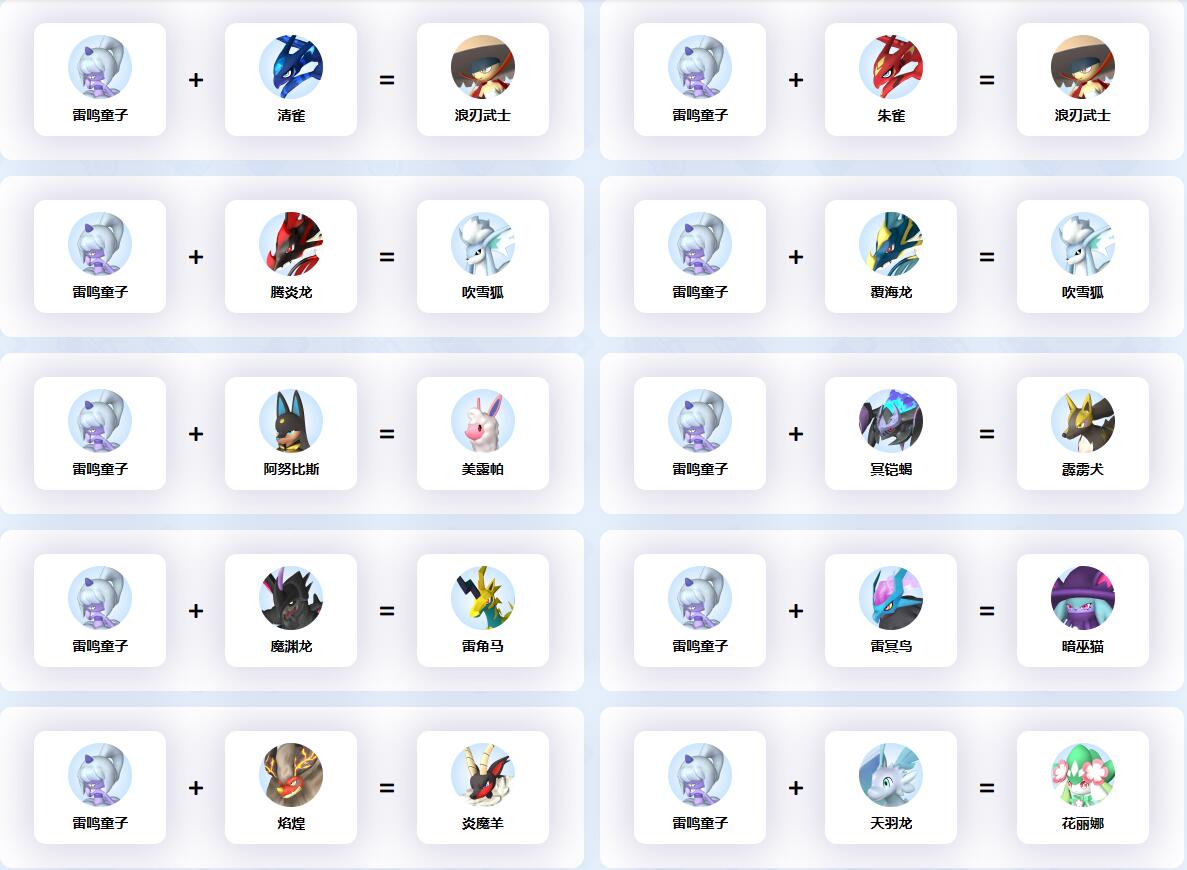The image size is (1187, 870).
Task: Select the 腾炎龙 pal tile
Action: (x=291, y=257)
